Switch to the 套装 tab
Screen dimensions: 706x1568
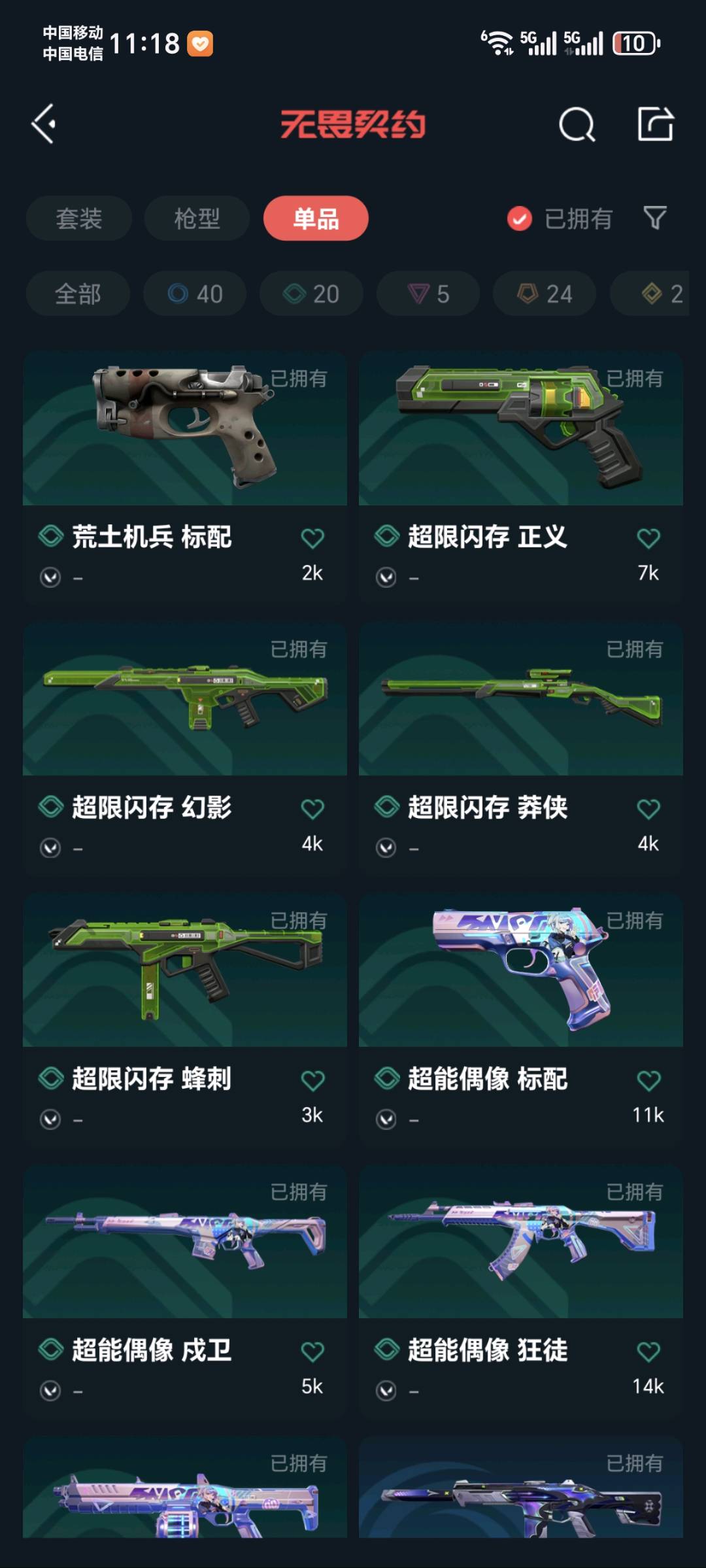[79, 218]
